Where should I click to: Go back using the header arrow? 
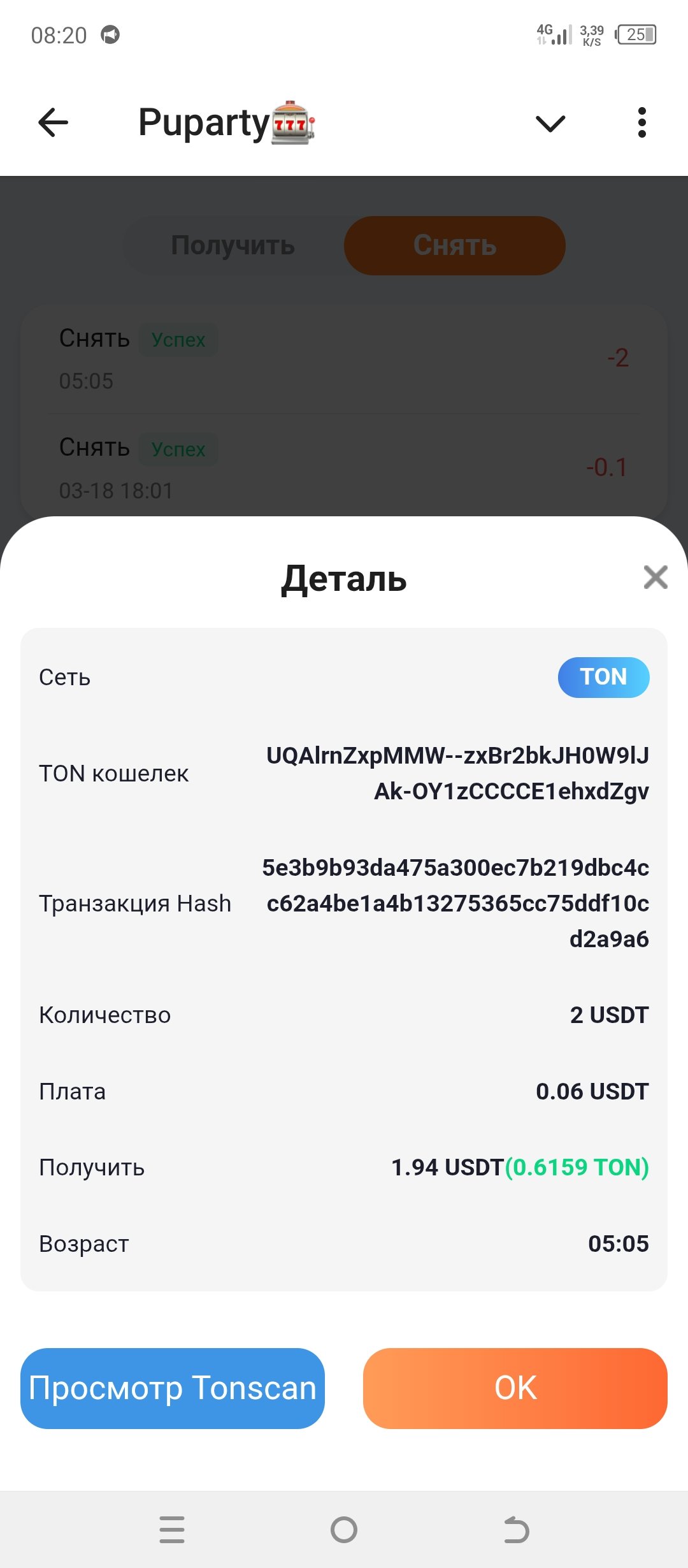click(54, 122)
